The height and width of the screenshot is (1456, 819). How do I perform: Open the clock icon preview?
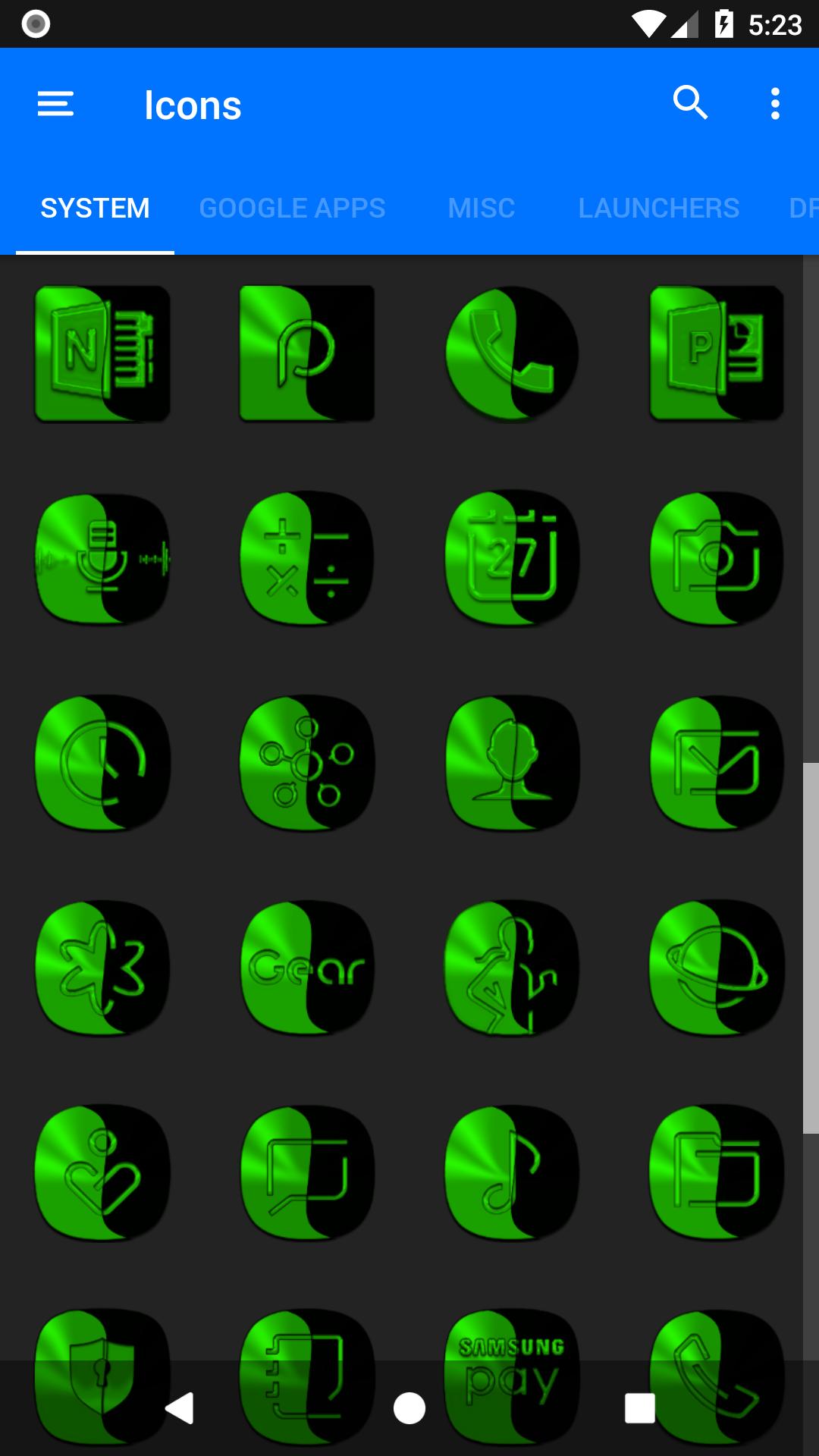click(102, 763)
